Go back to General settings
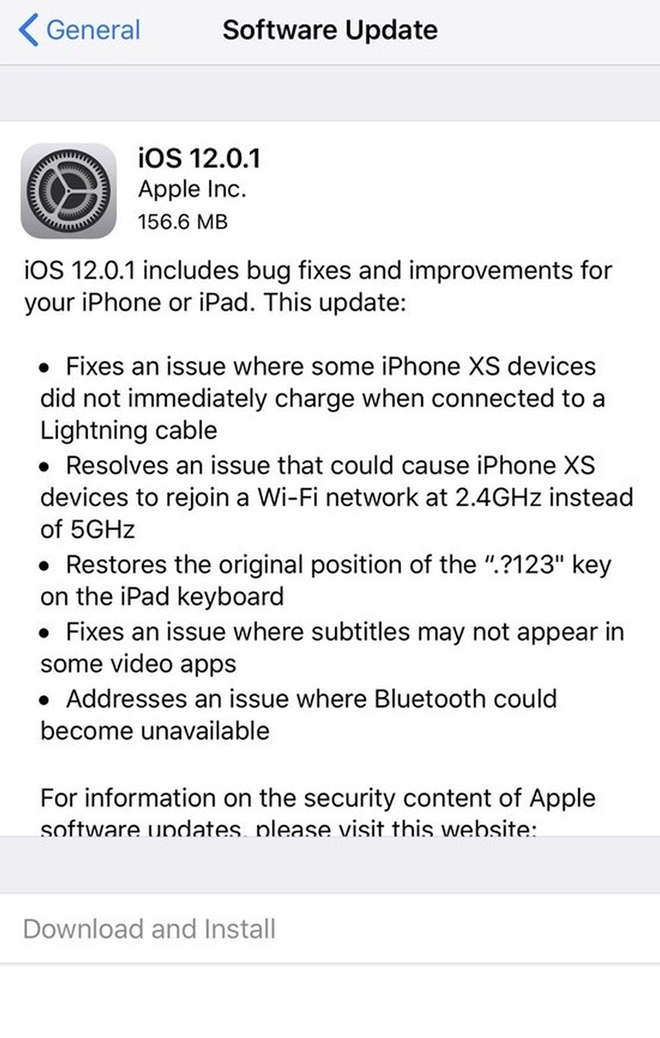660x1038 pixels. (x=80, y=30)
